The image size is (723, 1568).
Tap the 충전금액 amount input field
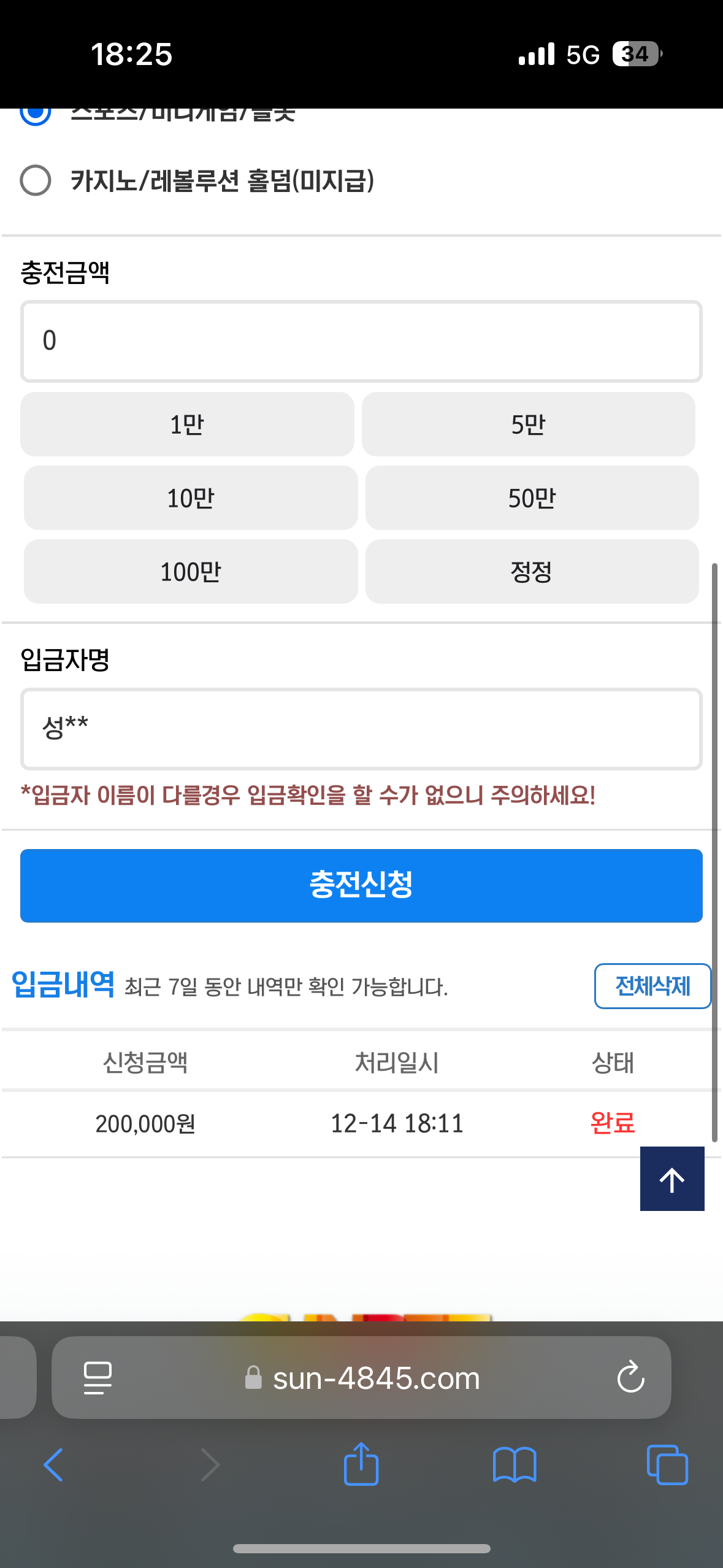click(361, 341)
